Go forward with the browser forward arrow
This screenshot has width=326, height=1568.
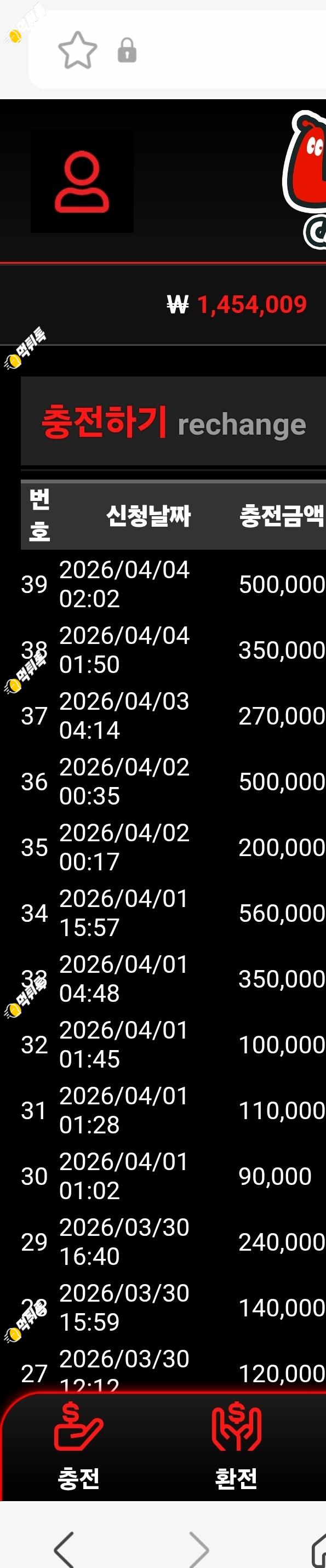pos(199,1548)
